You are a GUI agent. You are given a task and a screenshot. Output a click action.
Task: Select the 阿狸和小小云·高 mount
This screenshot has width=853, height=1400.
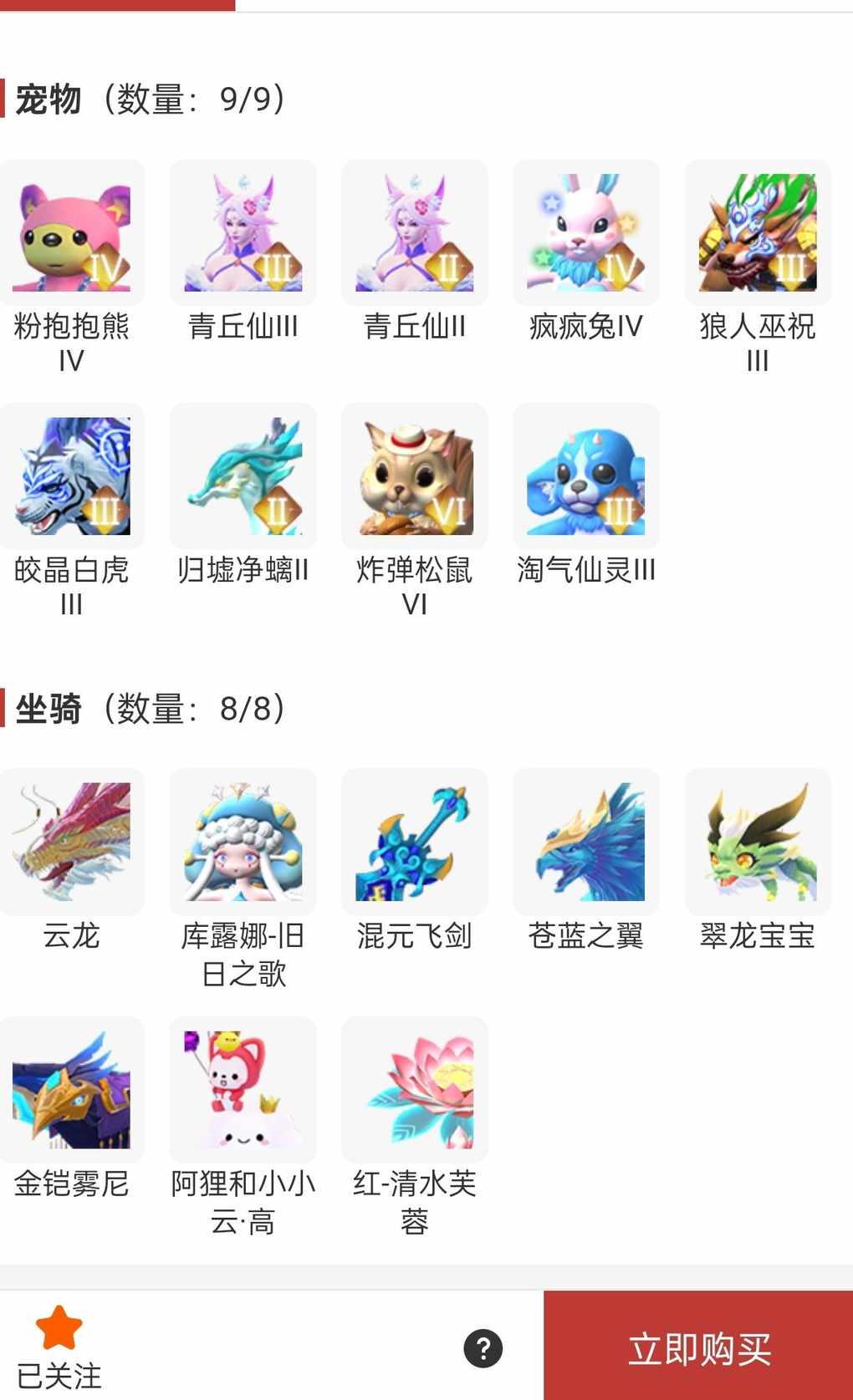pos(243,1090)
